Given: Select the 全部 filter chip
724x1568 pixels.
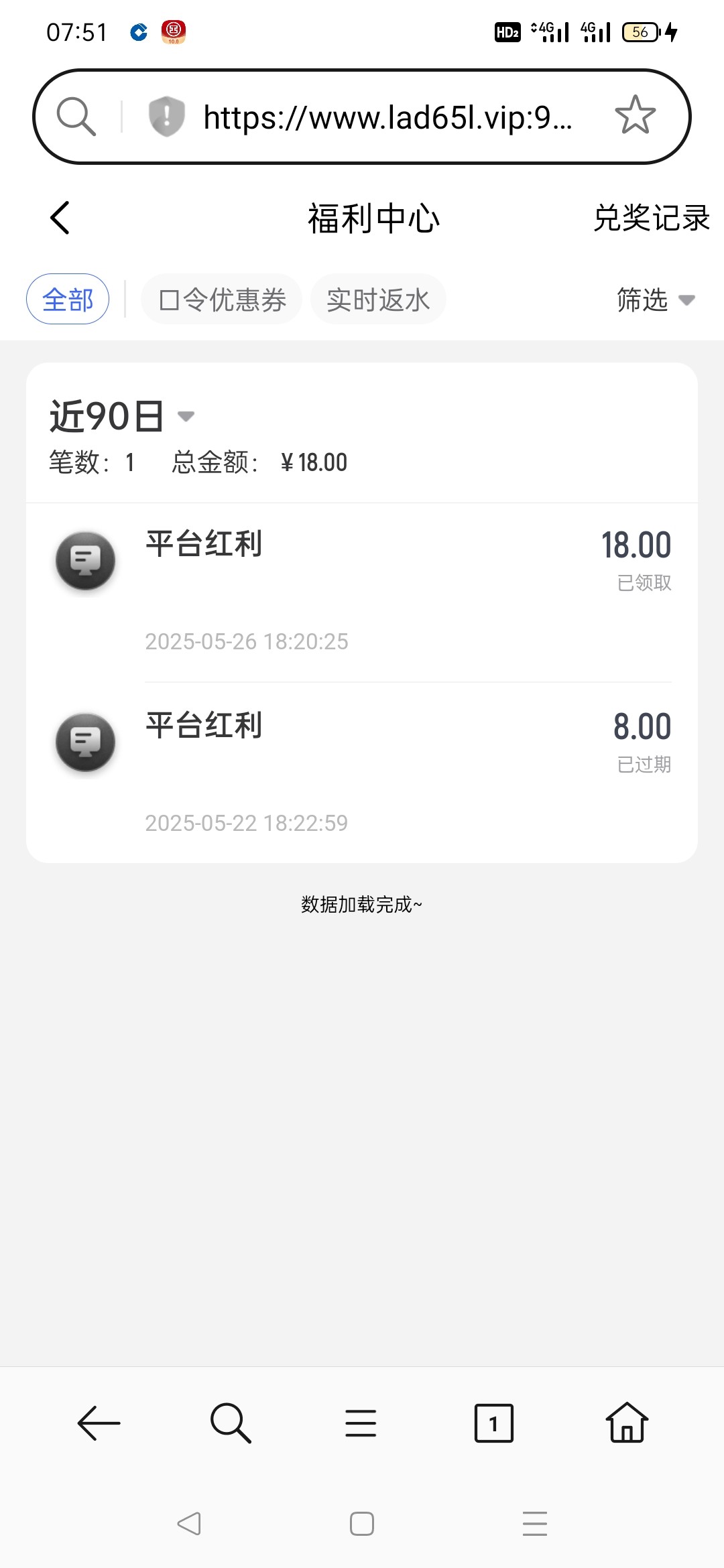Looking at the screenshot, I should 68,300.
